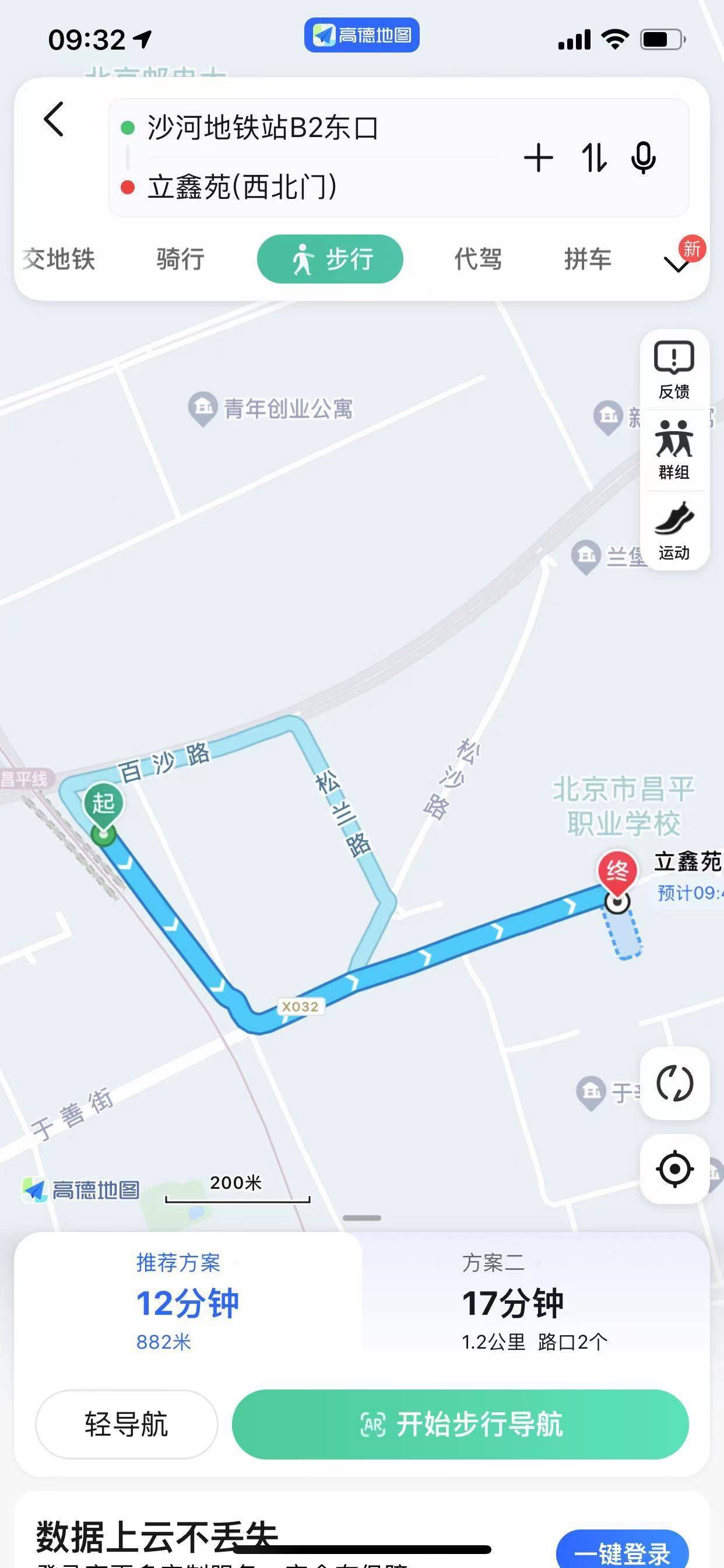The image size is (724, 1568).
Task: Open the 运动 sports mode
Action: [674, 531]
